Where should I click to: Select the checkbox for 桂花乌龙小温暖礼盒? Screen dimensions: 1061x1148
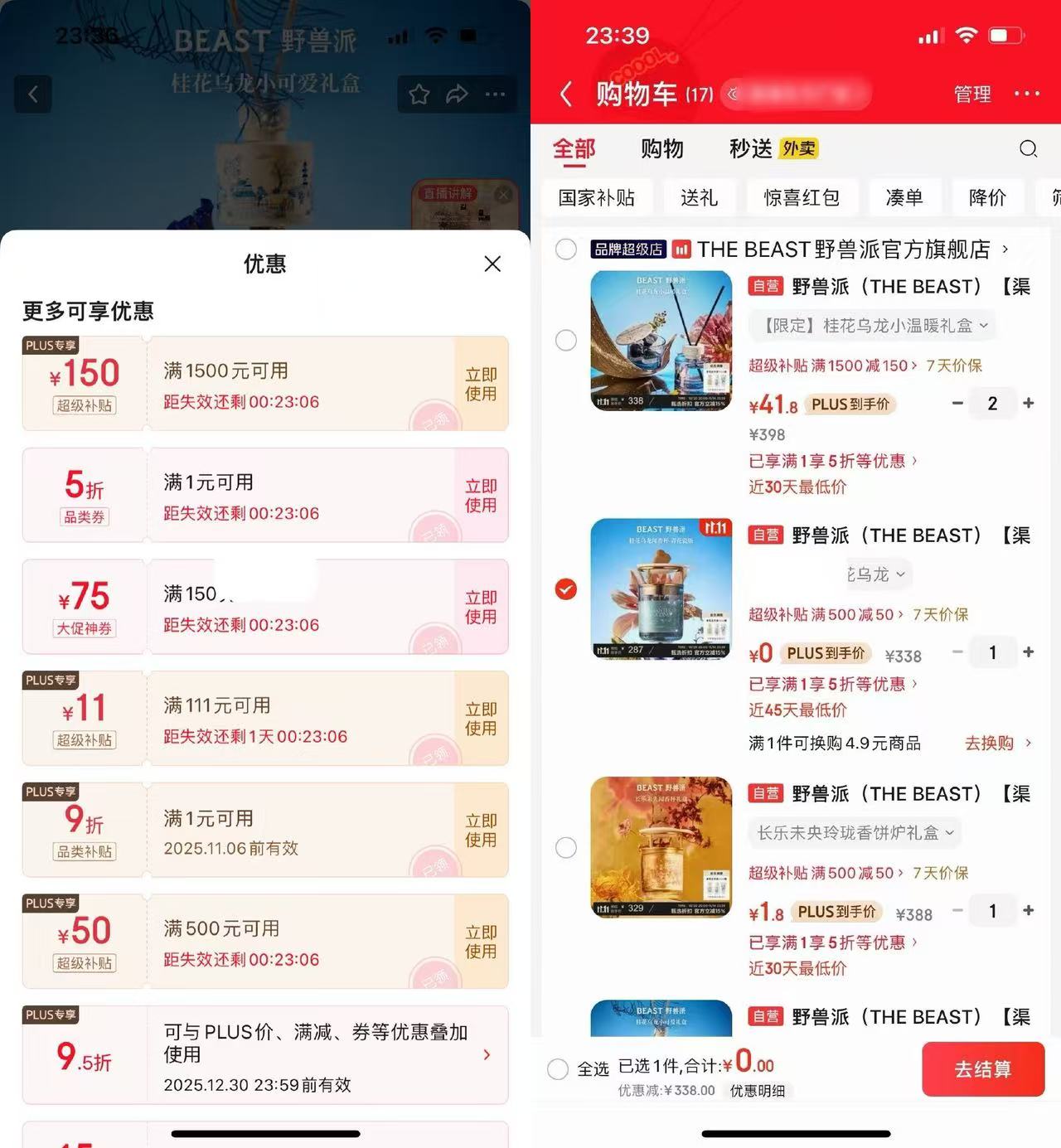click(567, 340)
